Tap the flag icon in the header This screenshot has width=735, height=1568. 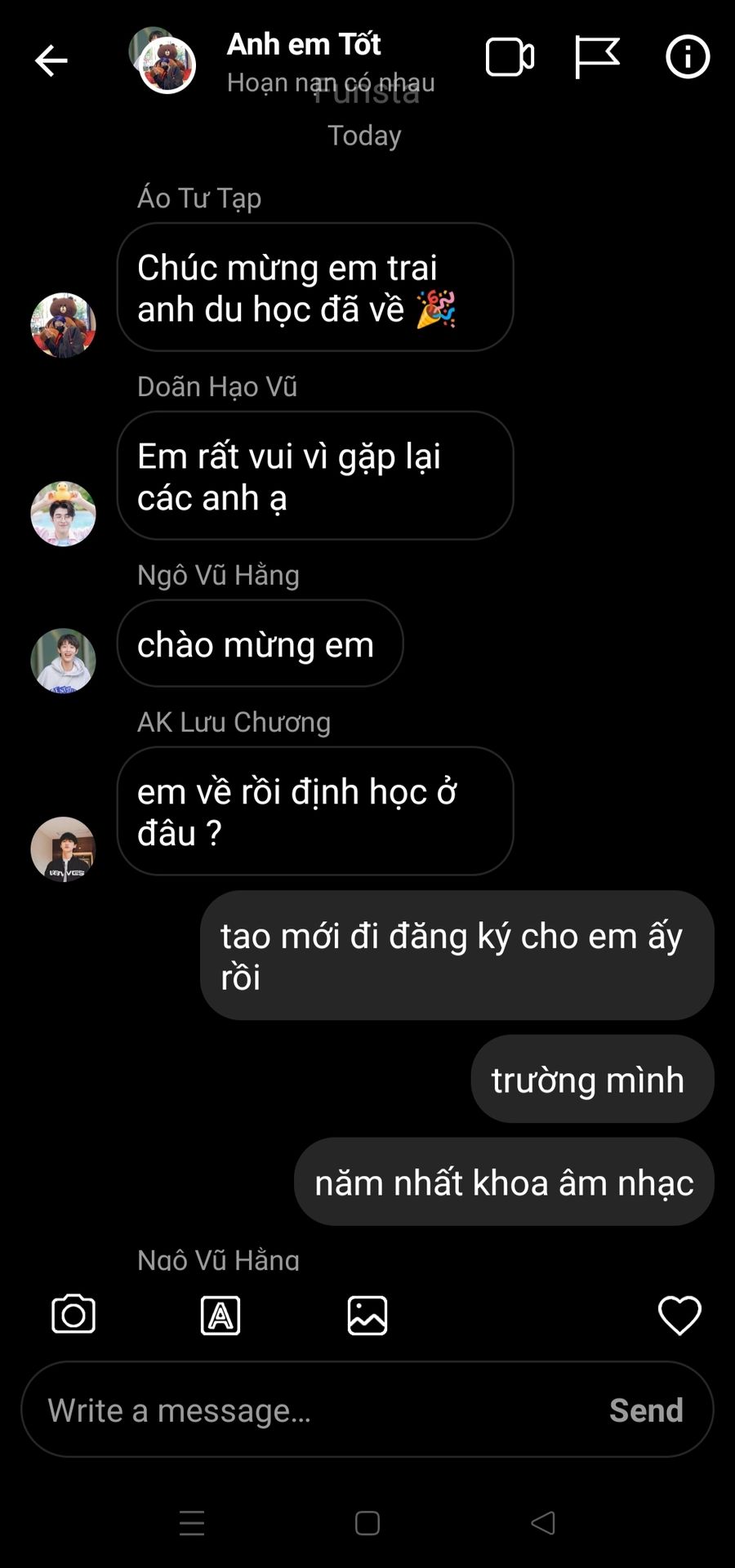[597, 57]
